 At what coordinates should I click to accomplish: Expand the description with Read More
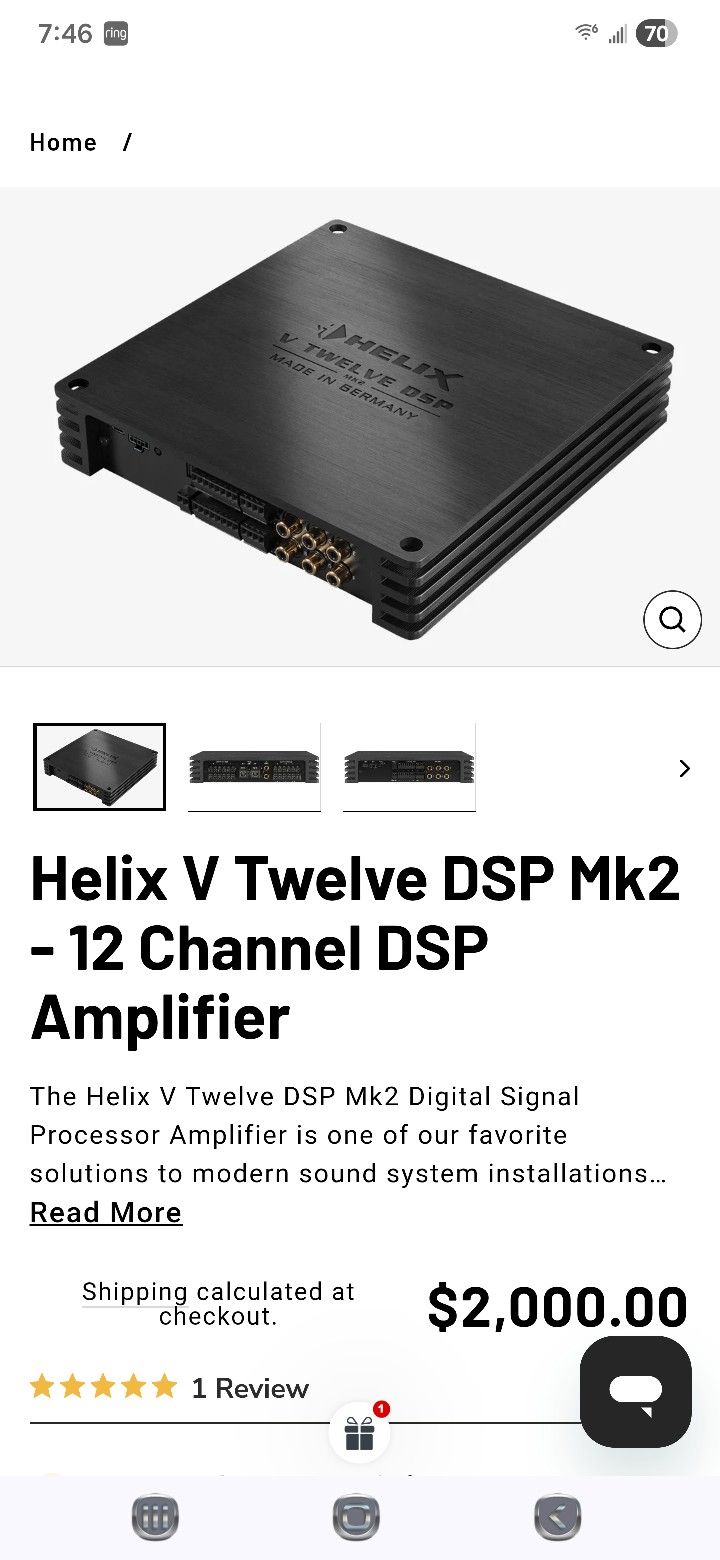click(x=106, y=1212)
